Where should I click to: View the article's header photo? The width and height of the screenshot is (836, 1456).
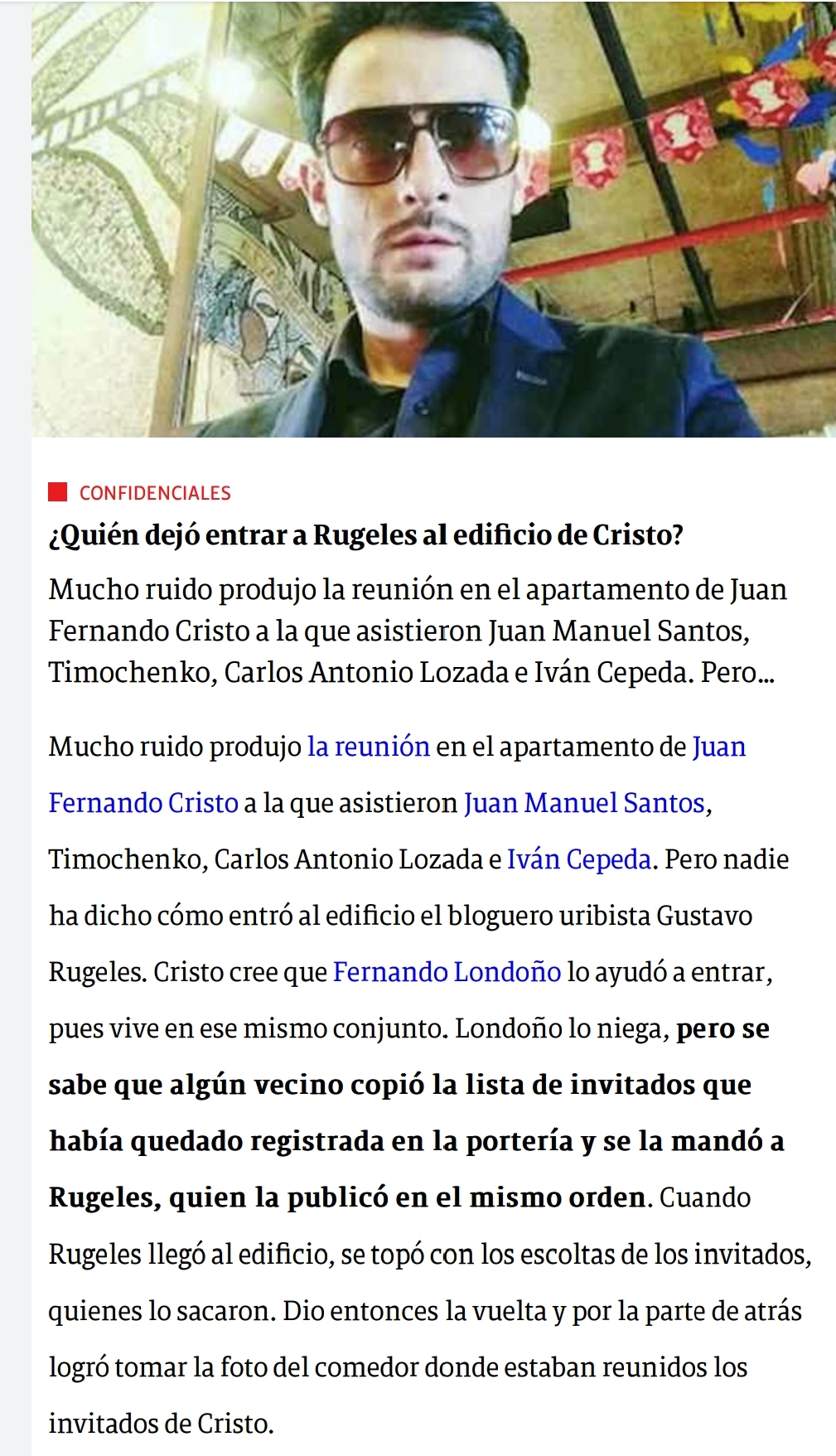point(433,219)
